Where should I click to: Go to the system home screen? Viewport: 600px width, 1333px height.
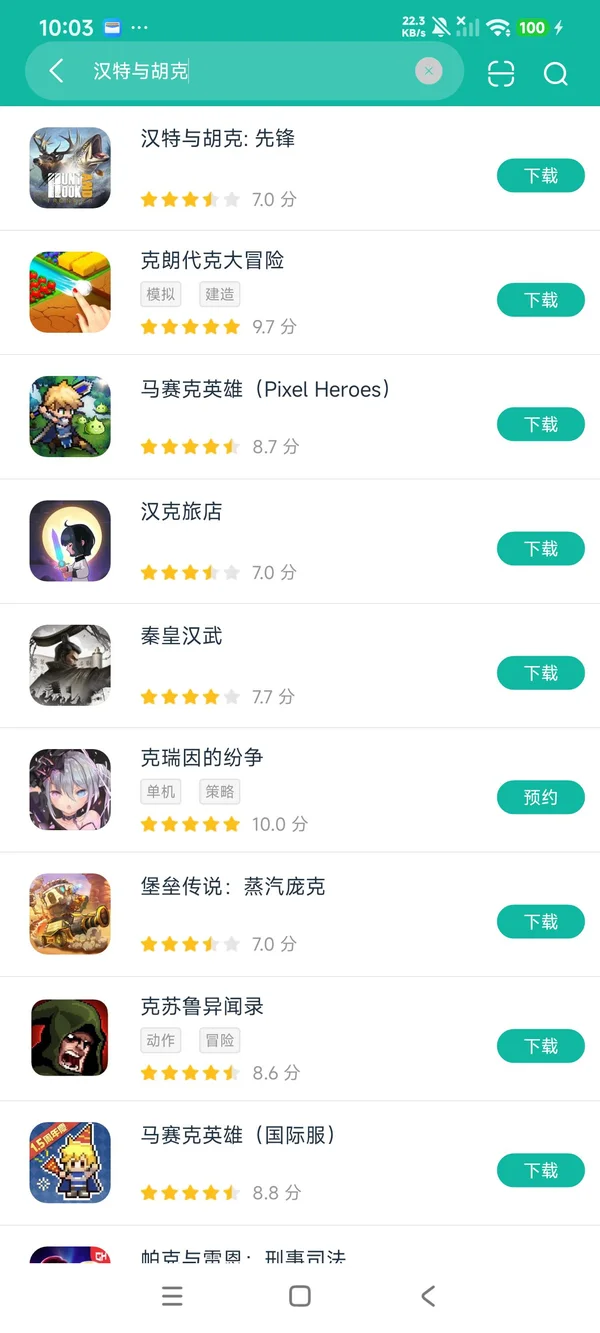coord(299,1296)
